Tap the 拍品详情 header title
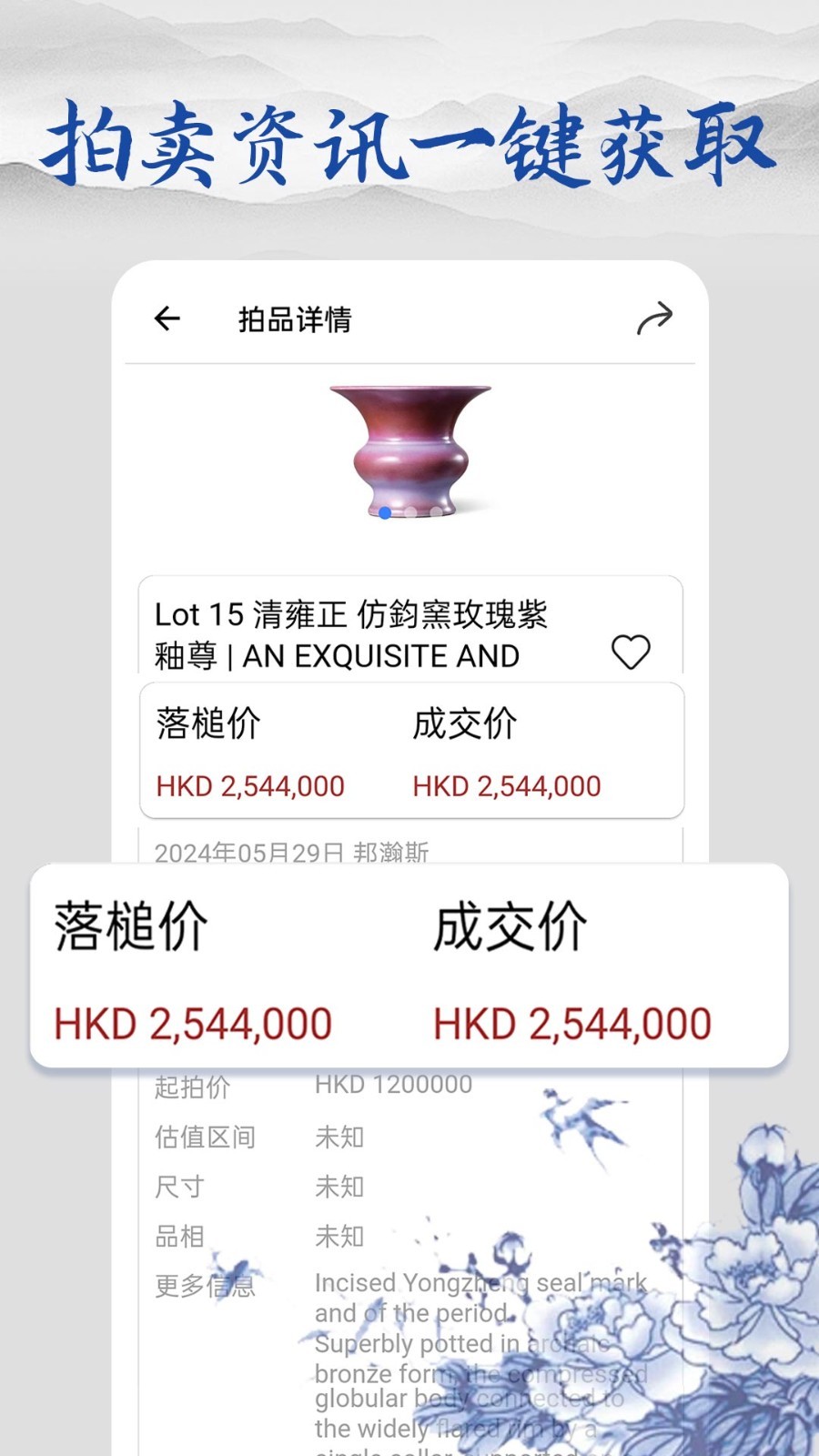The height and width of the screenshot is (1456, 819). 293,318
